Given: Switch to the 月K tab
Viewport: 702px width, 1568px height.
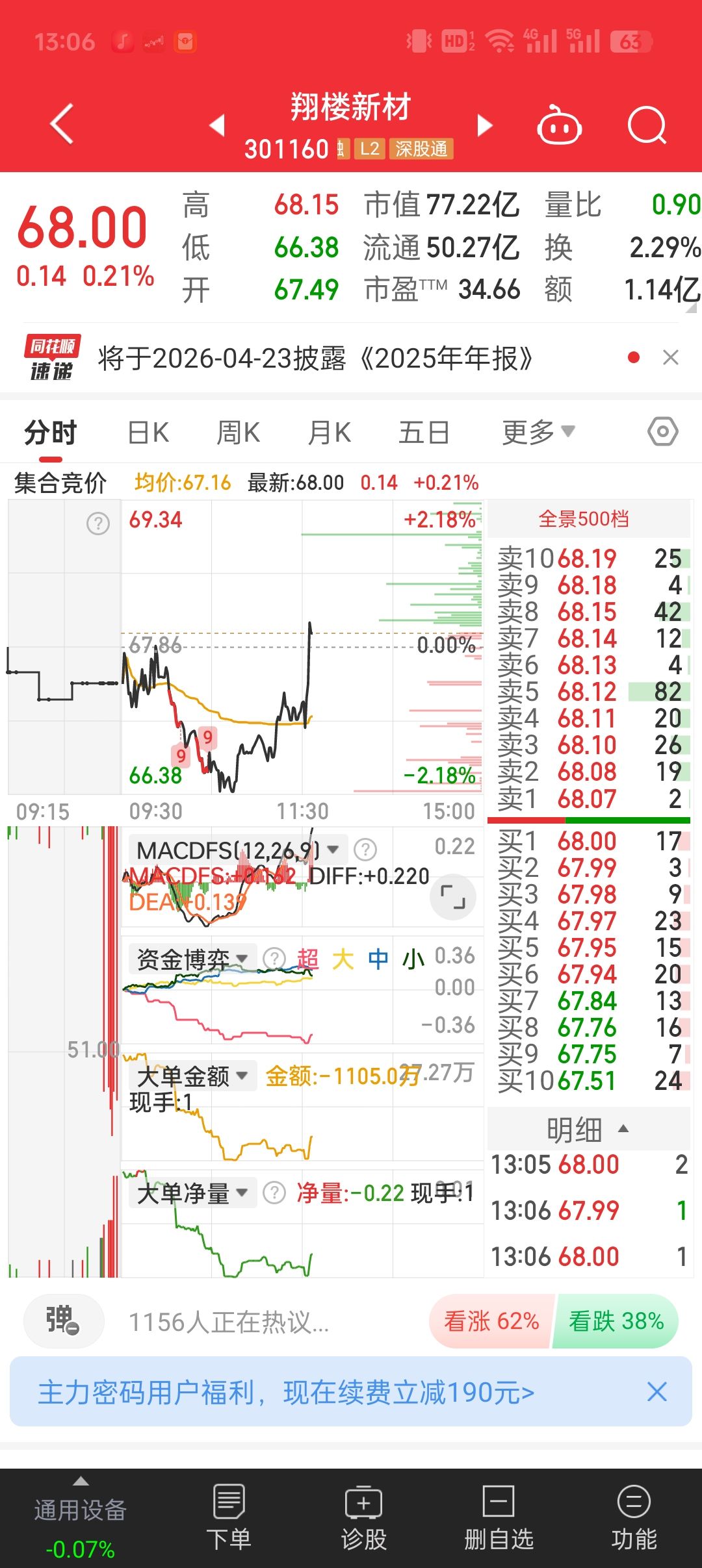Looking at the screenshot, I should (329, 433).
